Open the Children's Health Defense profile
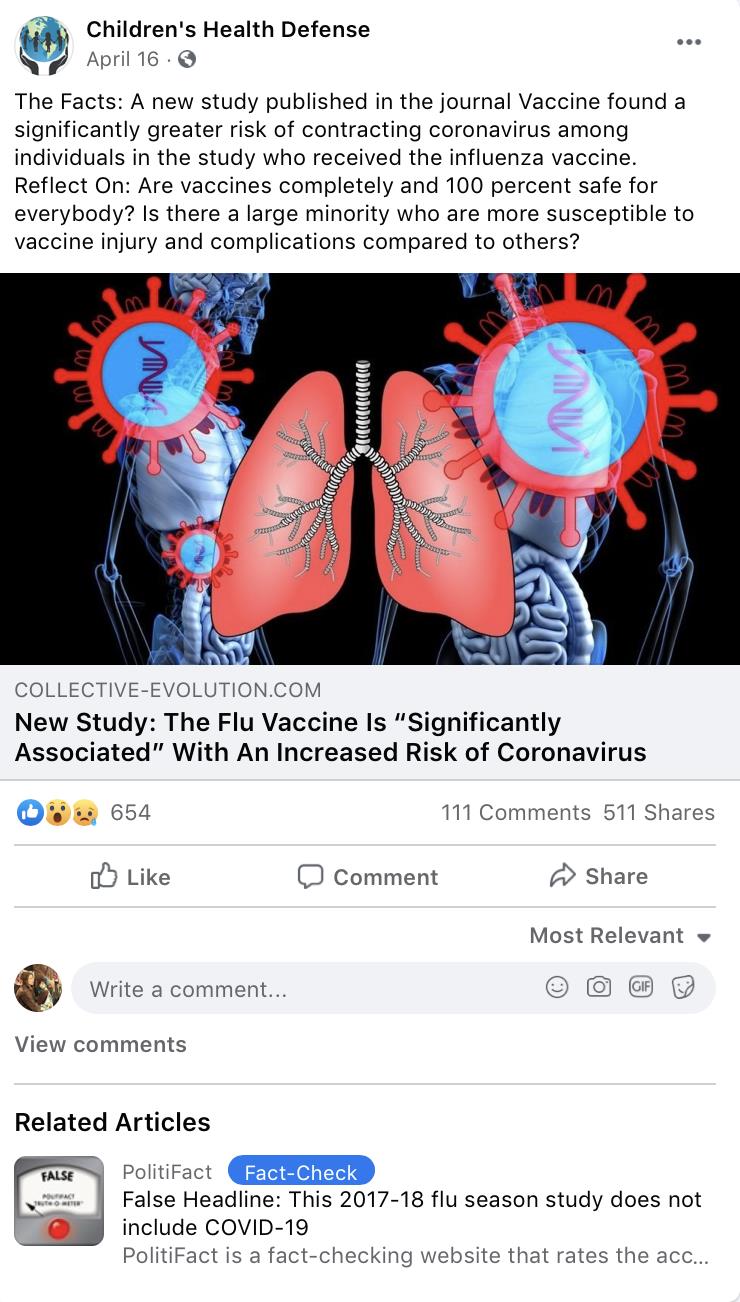740x1302 pixels. pyautogui.click(x=228, y=30)
